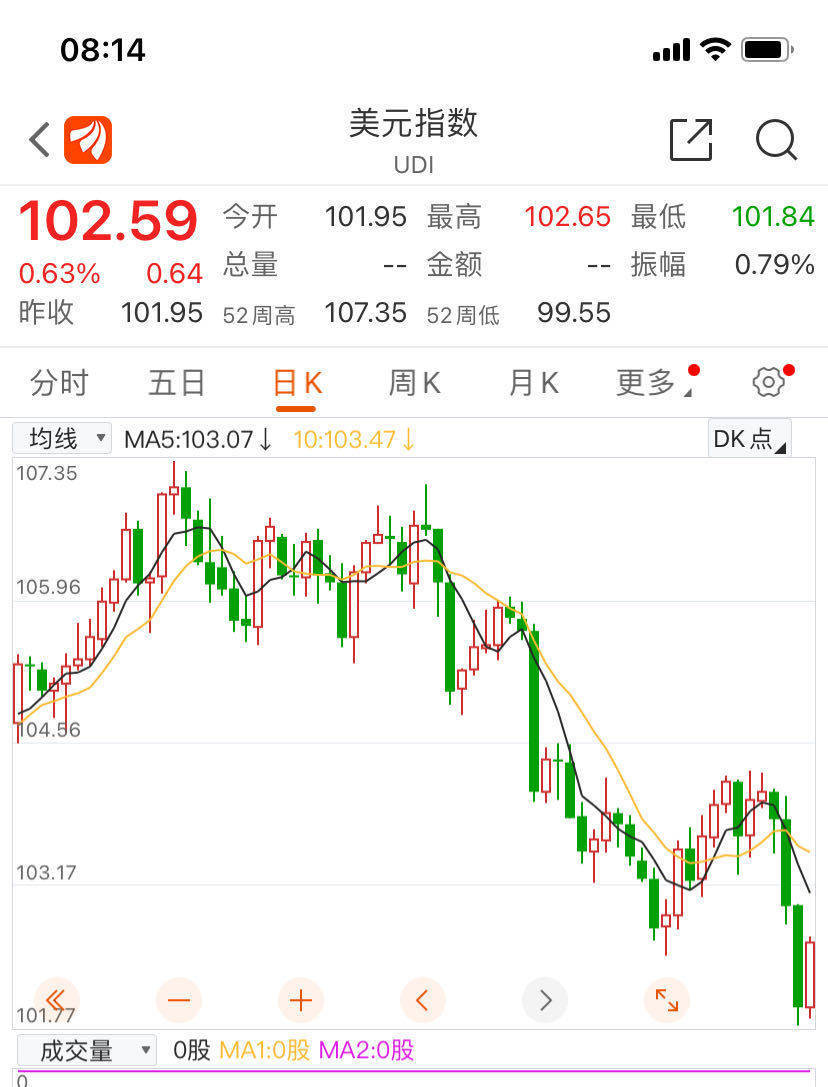The image size is (828, 1087).
Task: Expand the DK点 dropdown
Action: (749, 438)
